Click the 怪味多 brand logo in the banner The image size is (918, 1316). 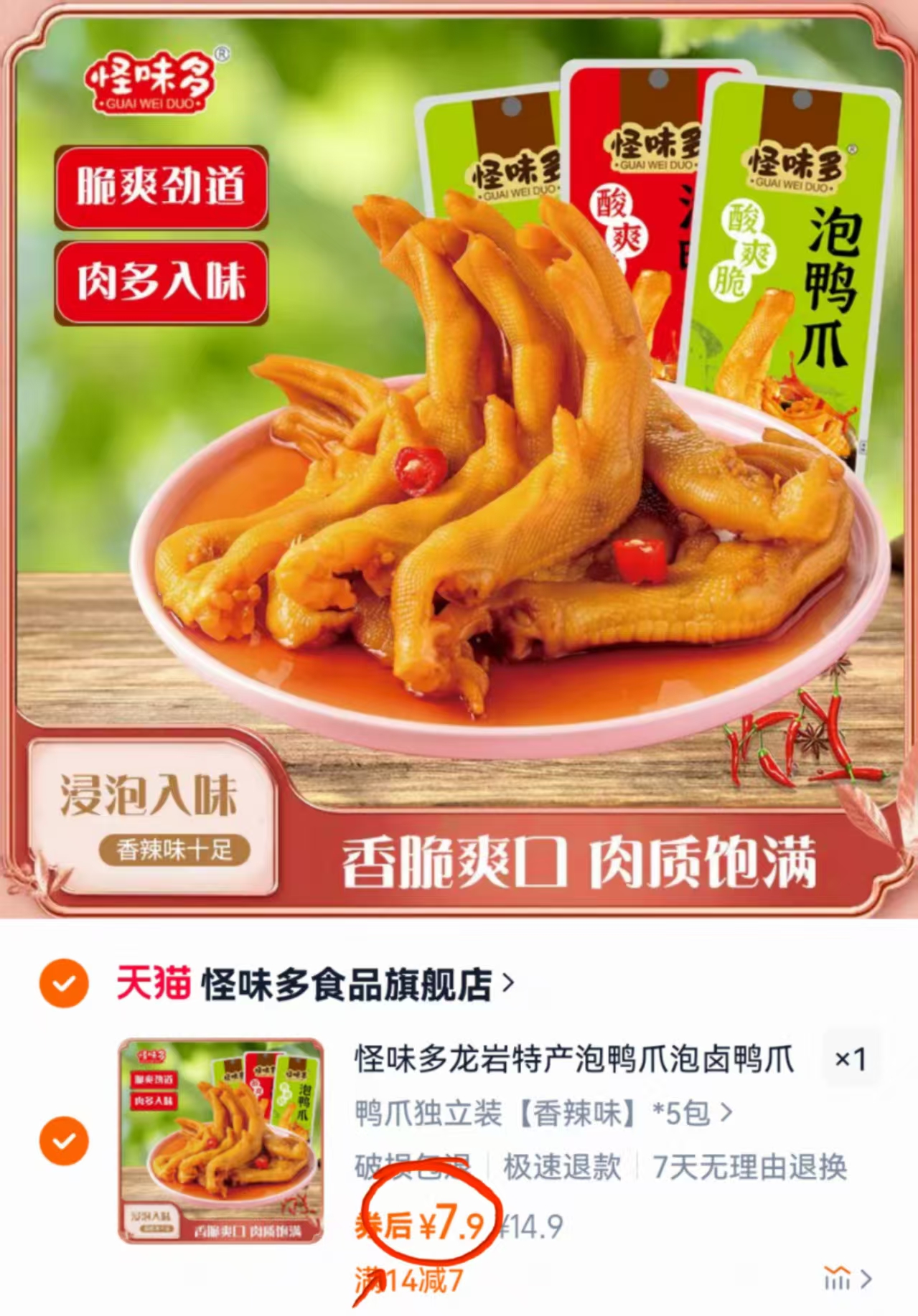pos(149,81)
